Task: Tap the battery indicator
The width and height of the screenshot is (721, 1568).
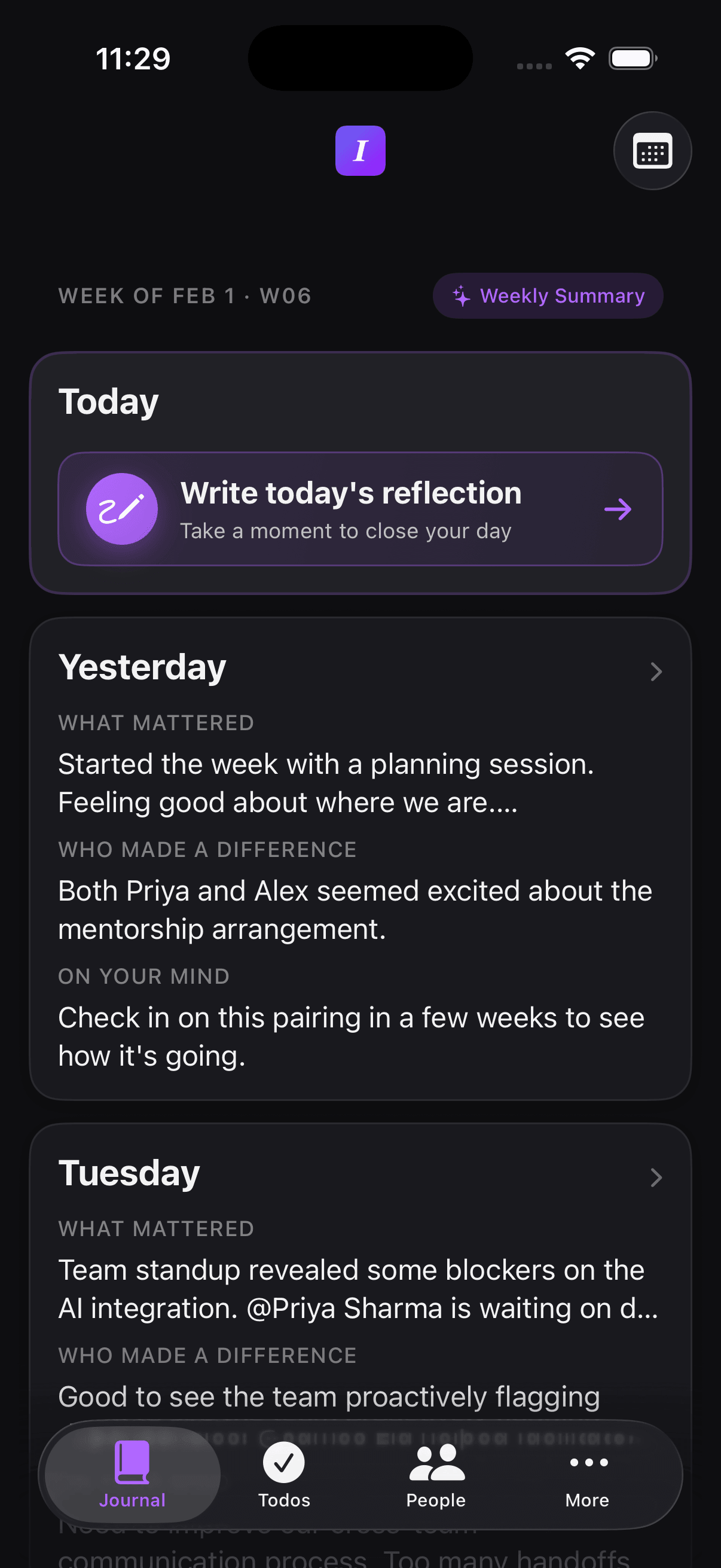Action: click(631, 57)
